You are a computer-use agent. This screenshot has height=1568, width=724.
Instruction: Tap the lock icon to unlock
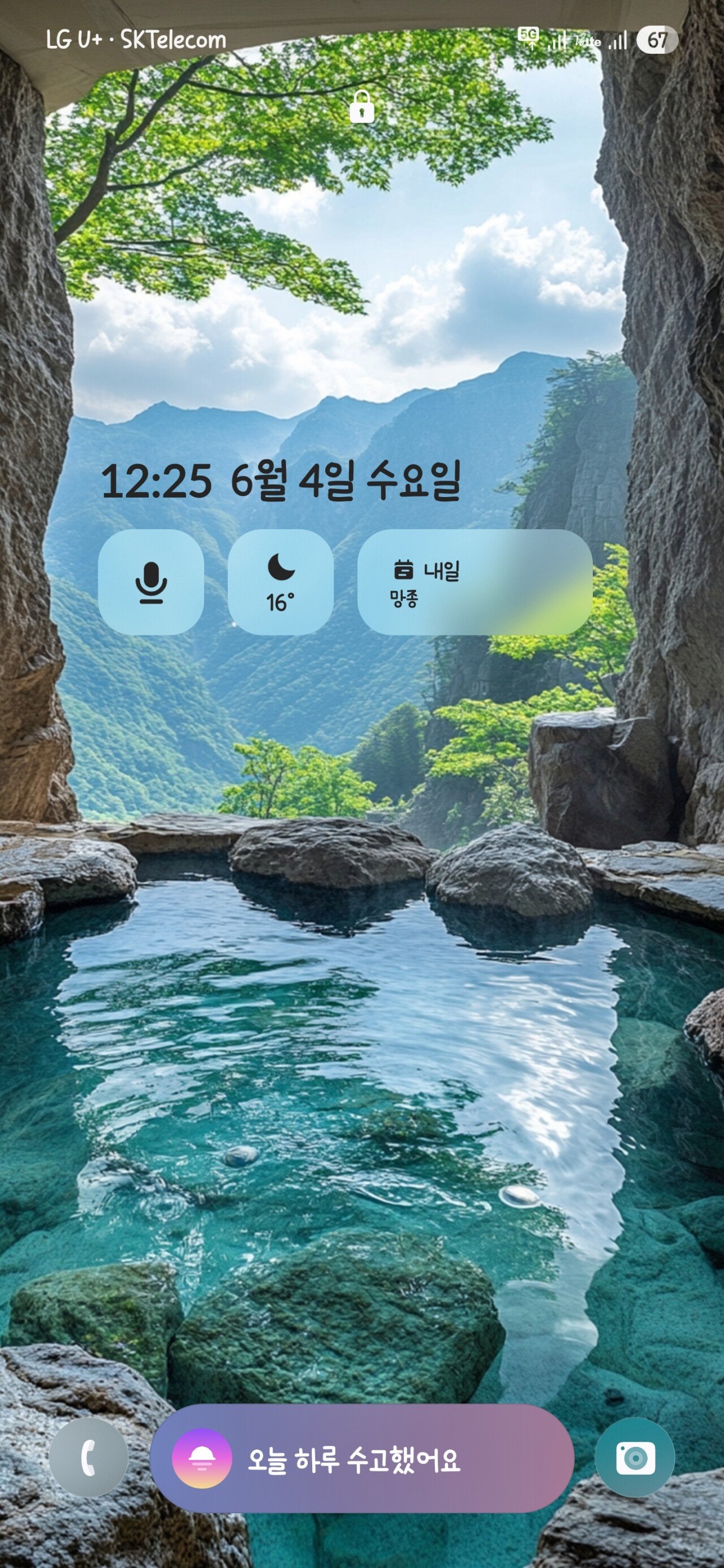(x=361, y=107)
